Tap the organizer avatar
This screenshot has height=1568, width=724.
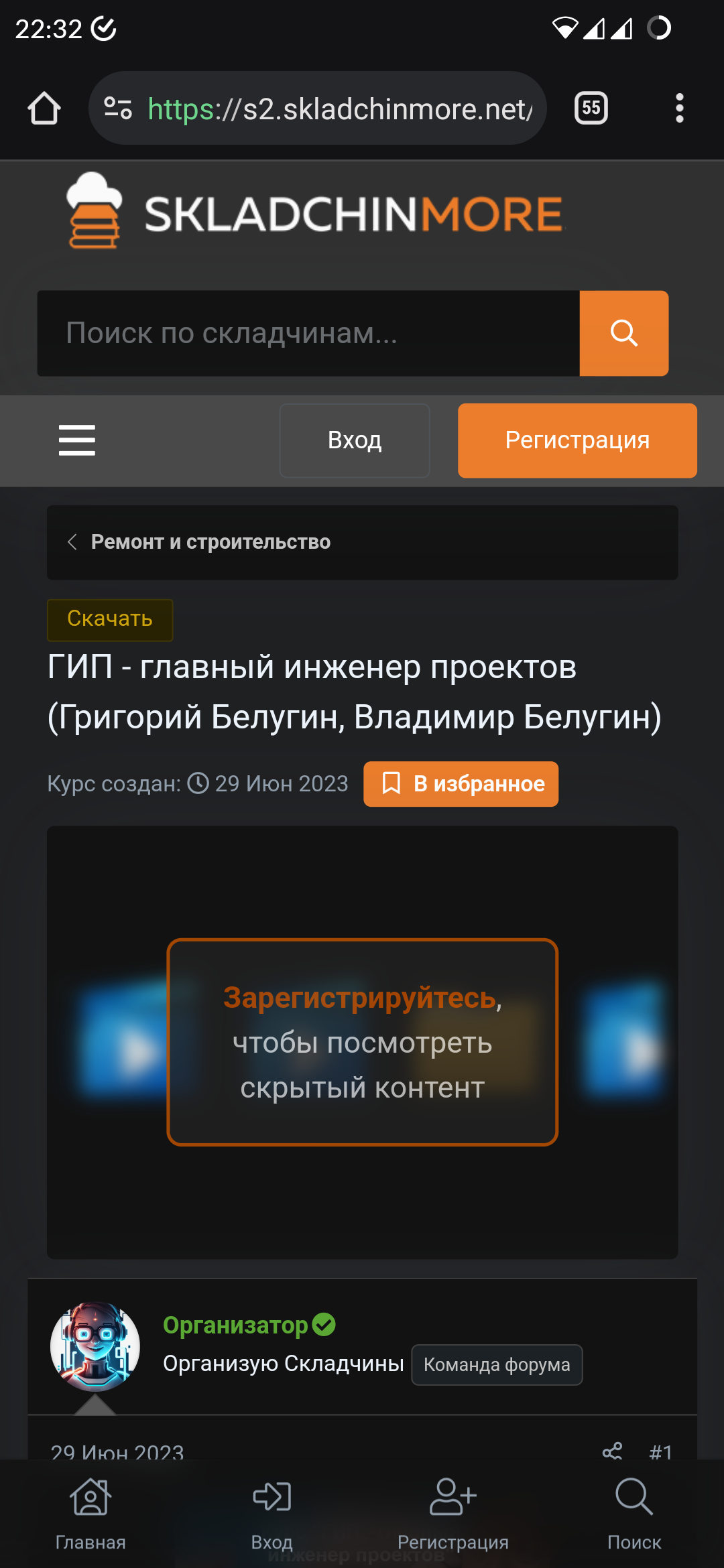[95, 1347]
